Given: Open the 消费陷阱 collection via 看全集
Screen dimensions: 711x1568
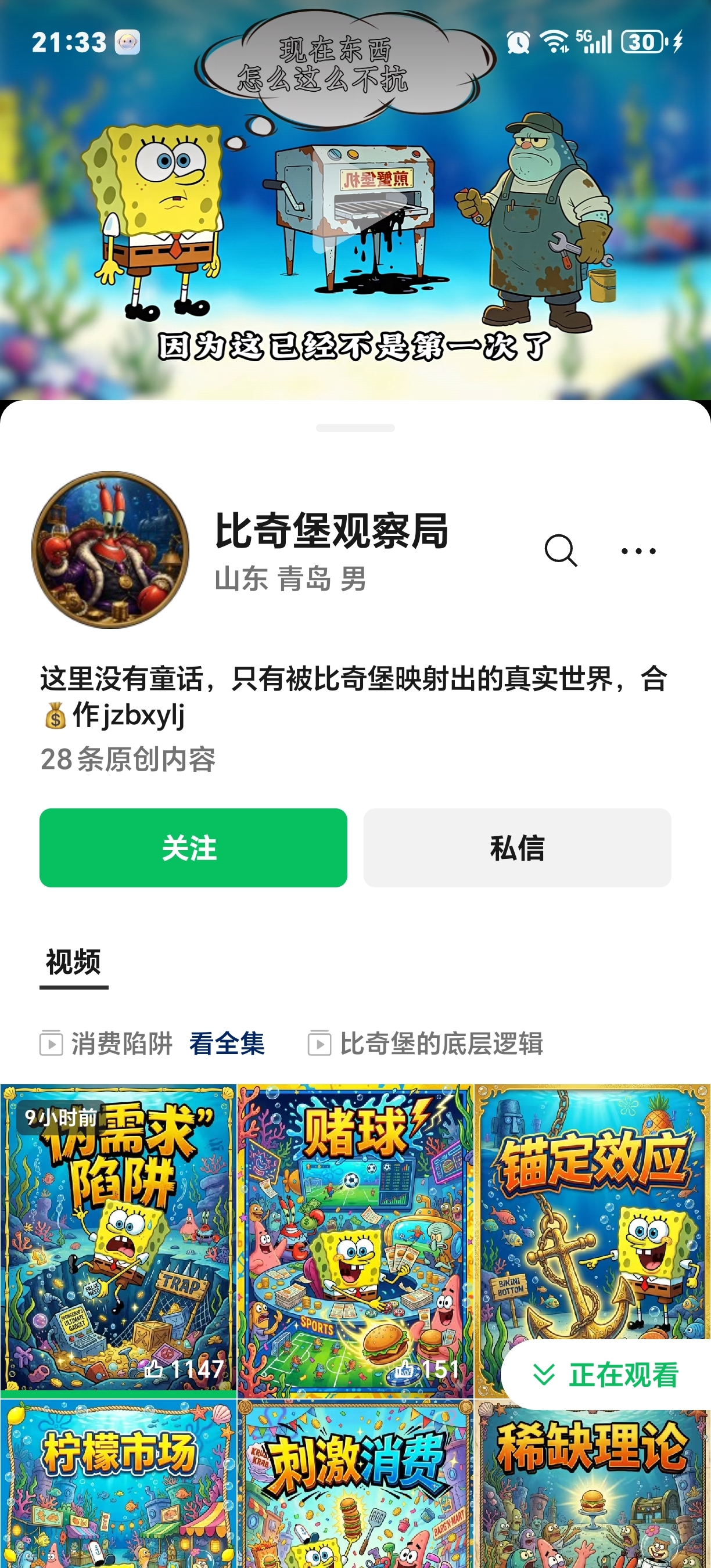Looking at the screenshot, I should [x=227, y=1044].
